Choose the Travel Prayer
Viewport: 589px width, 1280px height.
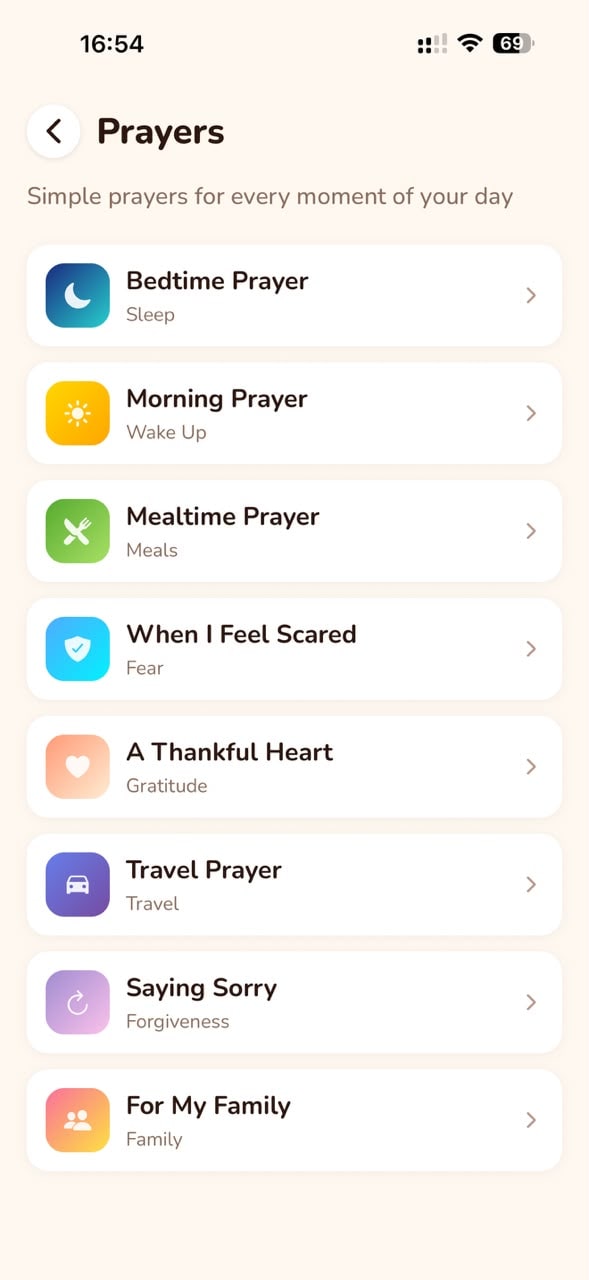[x=294, y=885]
